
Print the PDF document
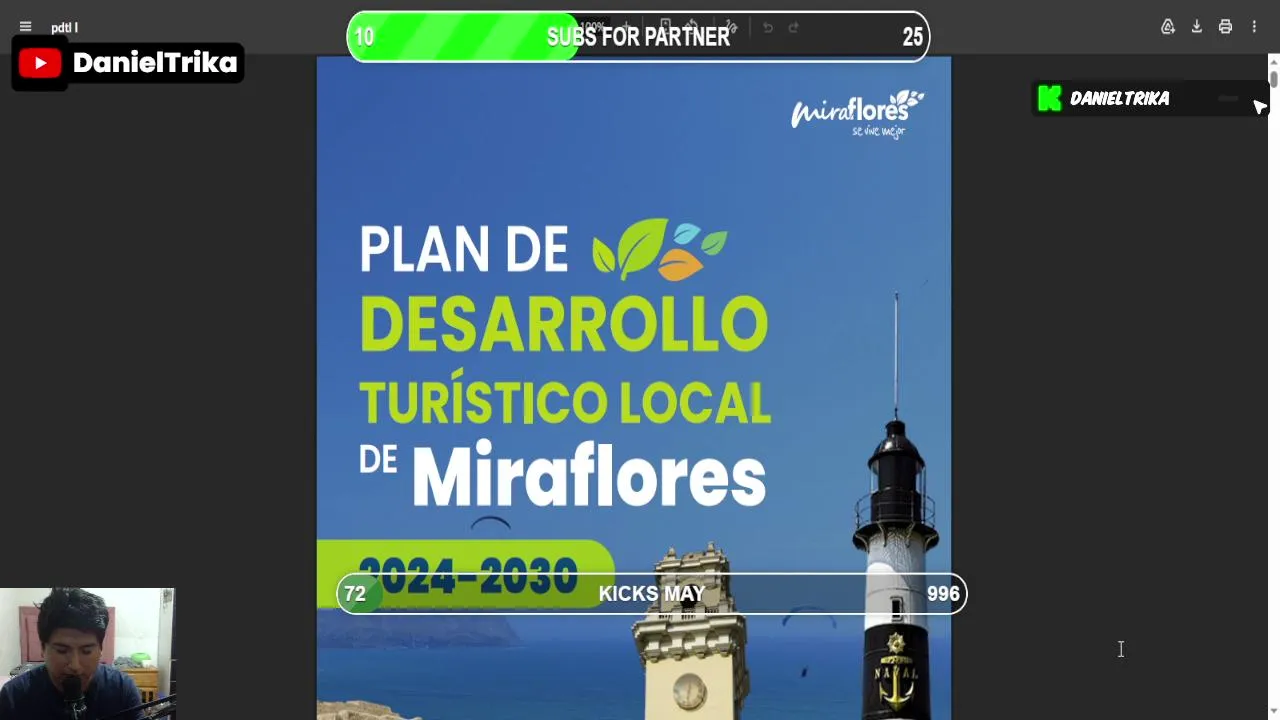[1225, 27]
